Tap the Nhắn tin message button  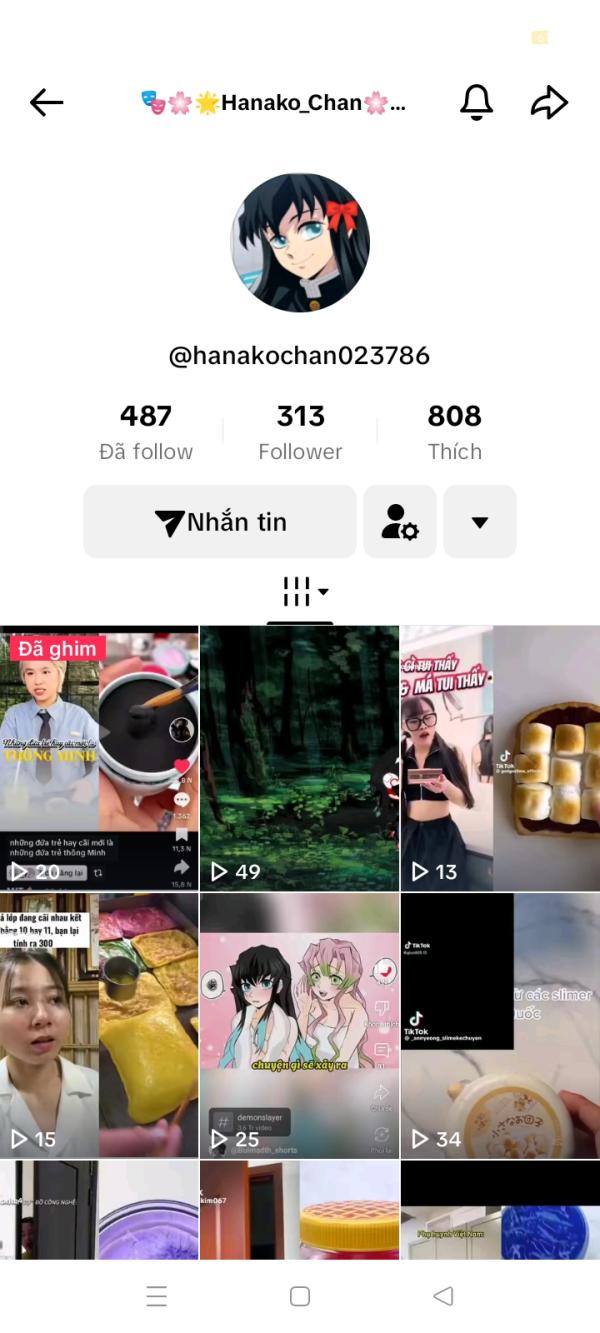point(220,522)
